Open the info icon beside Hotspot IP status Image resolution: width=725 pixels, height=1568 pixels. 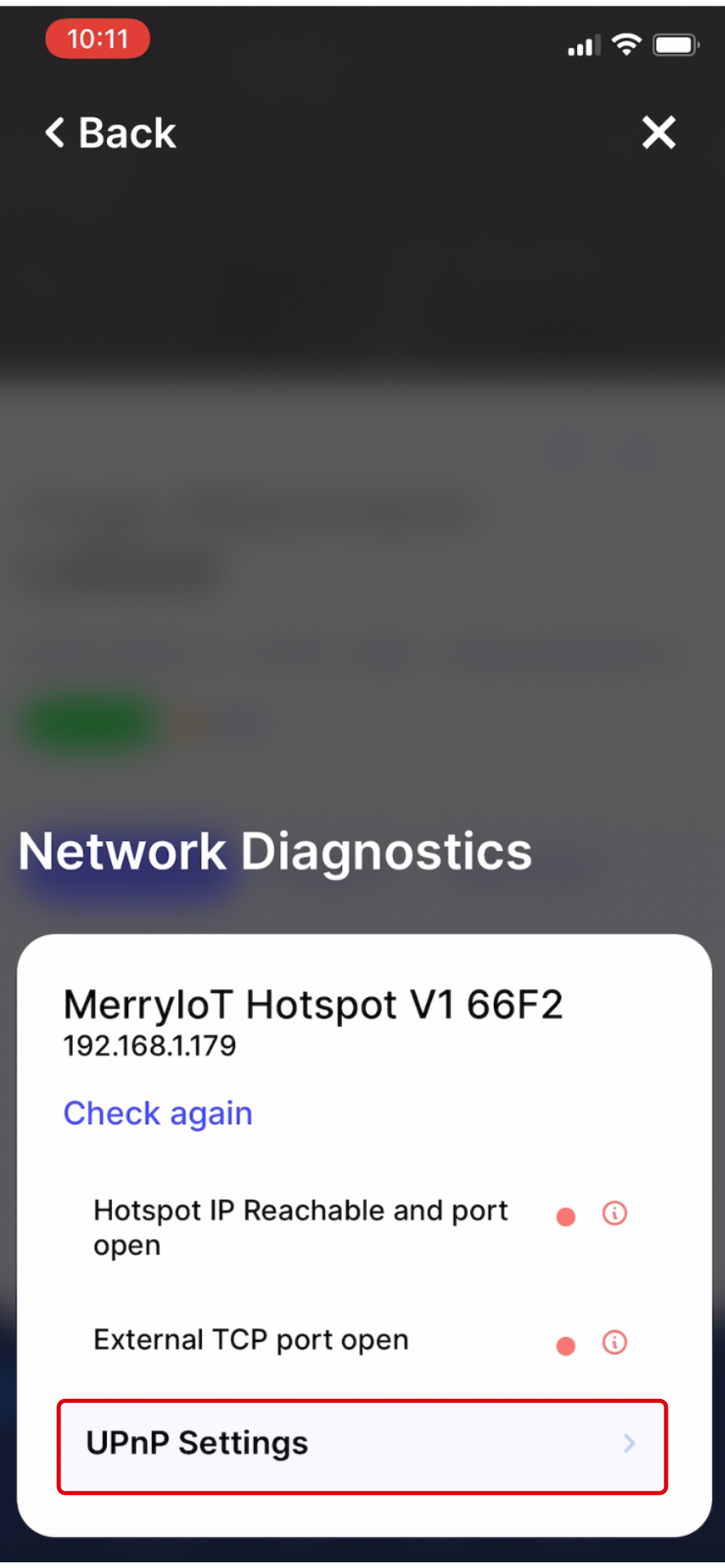coord(615,1214)
